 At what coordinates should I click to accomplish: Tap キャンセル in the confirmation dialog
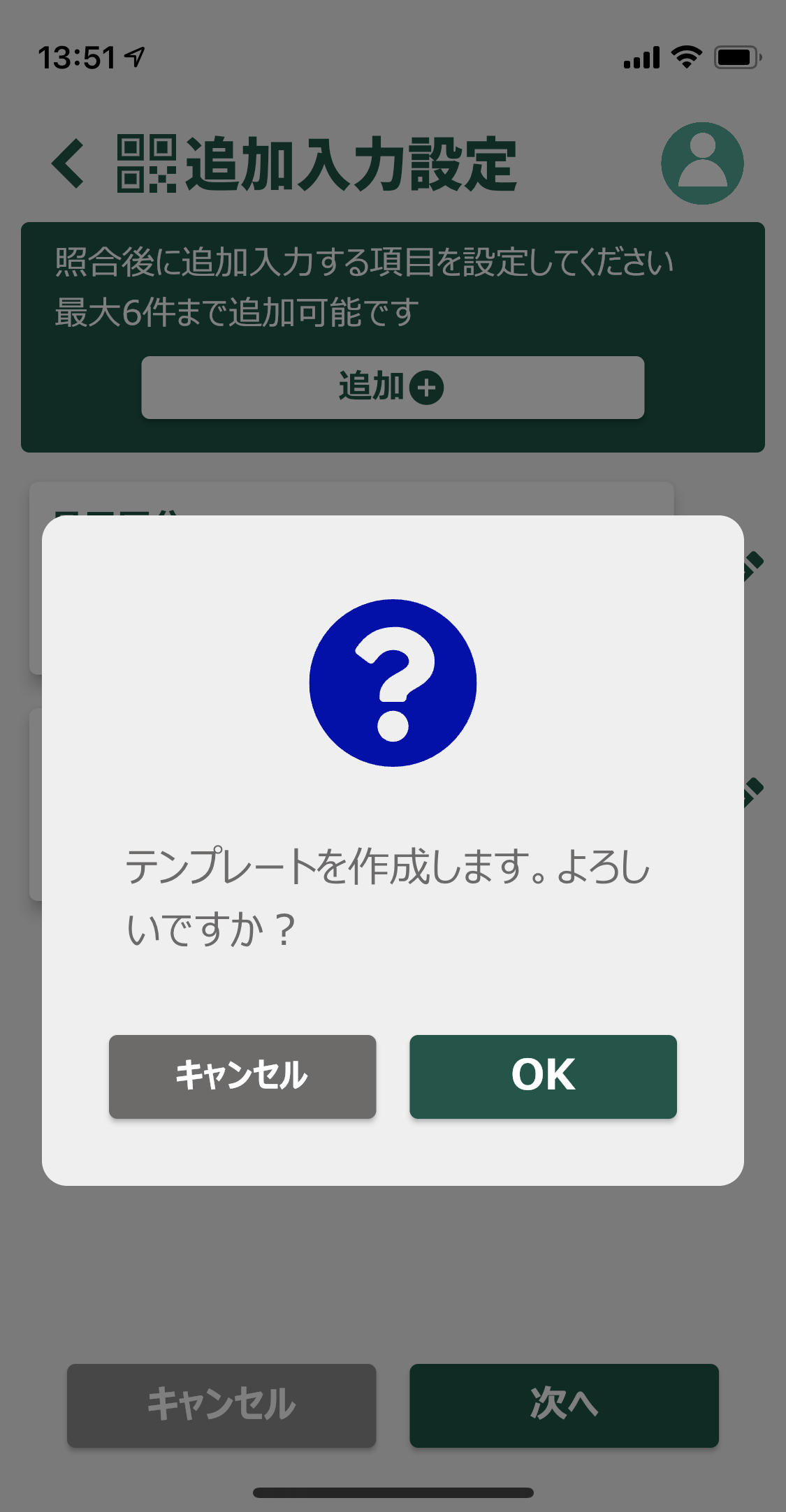coord(242,1076)
